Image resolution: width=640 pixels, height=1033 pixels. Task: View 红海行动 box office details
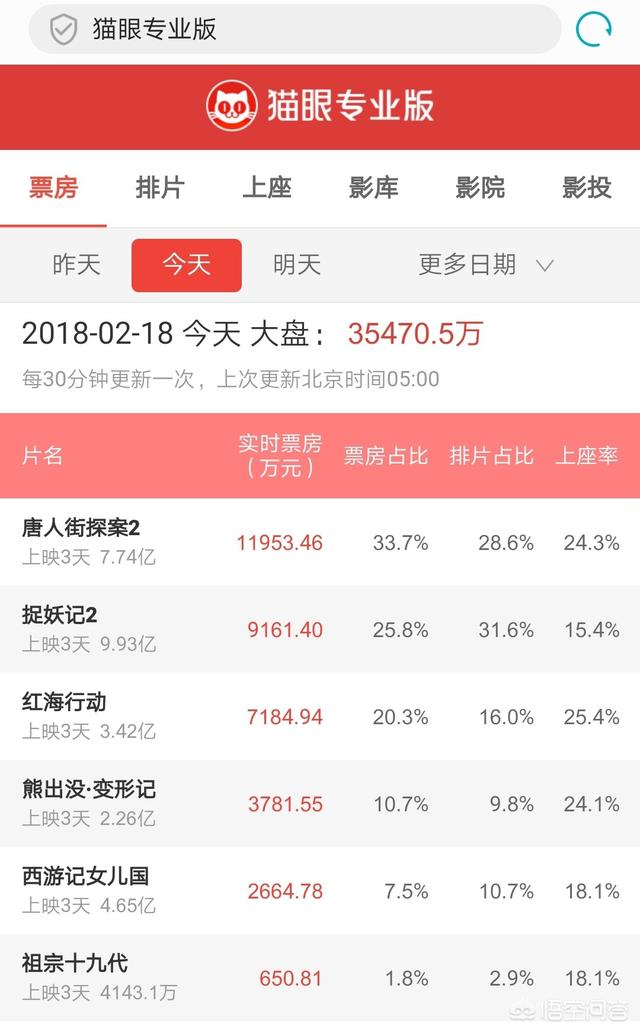(320, 716)
